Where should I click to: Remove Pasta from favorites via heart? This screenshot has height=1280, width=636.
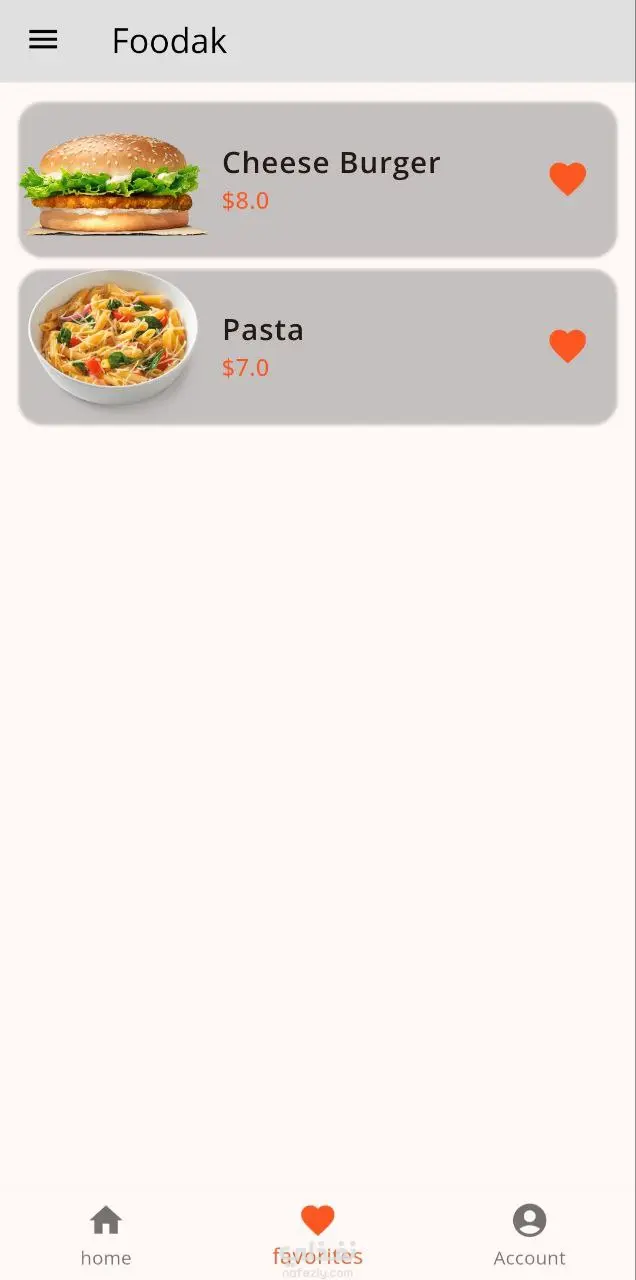(567, 346)
